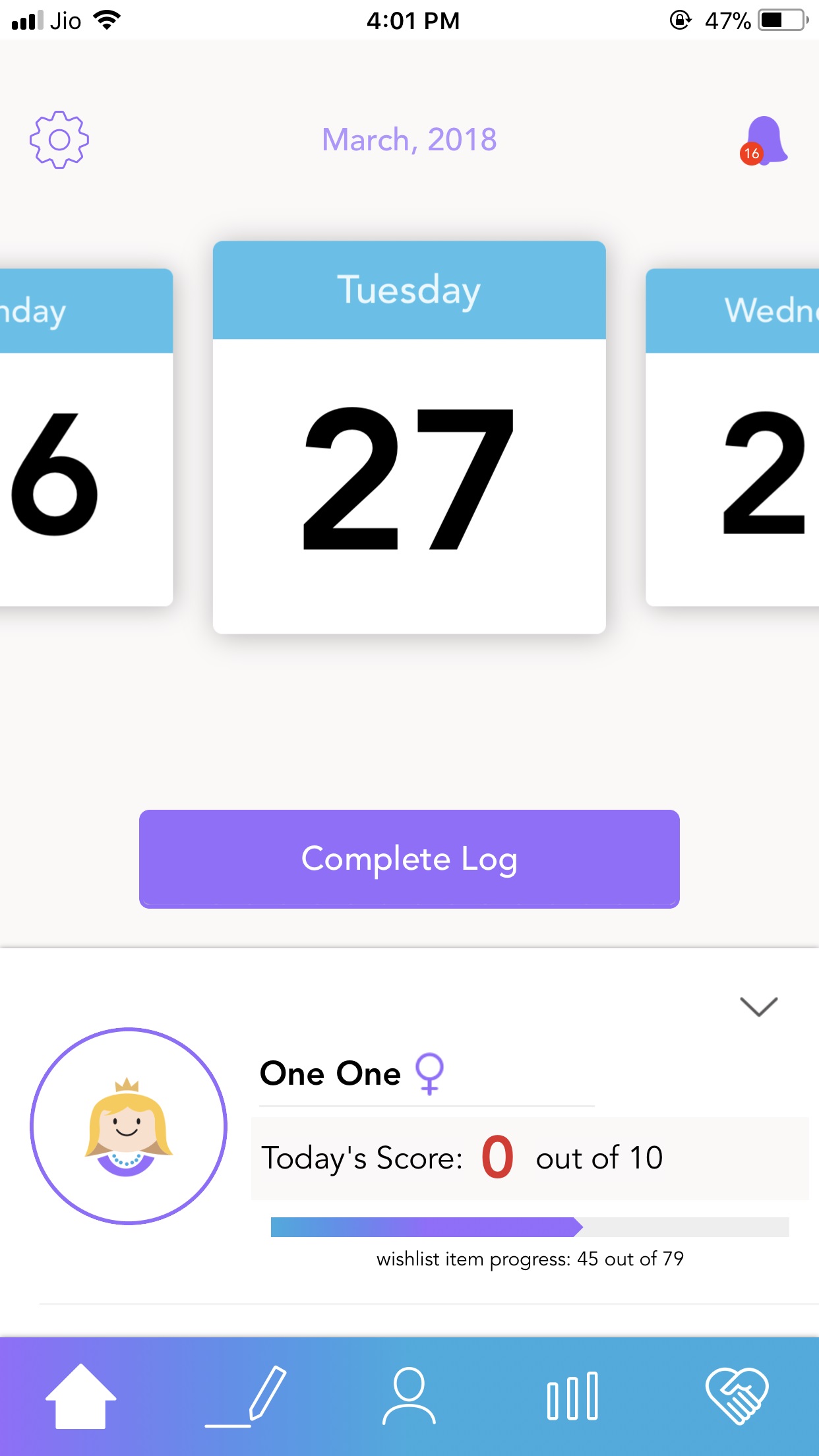The height and width of the screenshot is (1456, 819).
Task: Select the Tuesday 27 date card
Action: pos(409,437)
